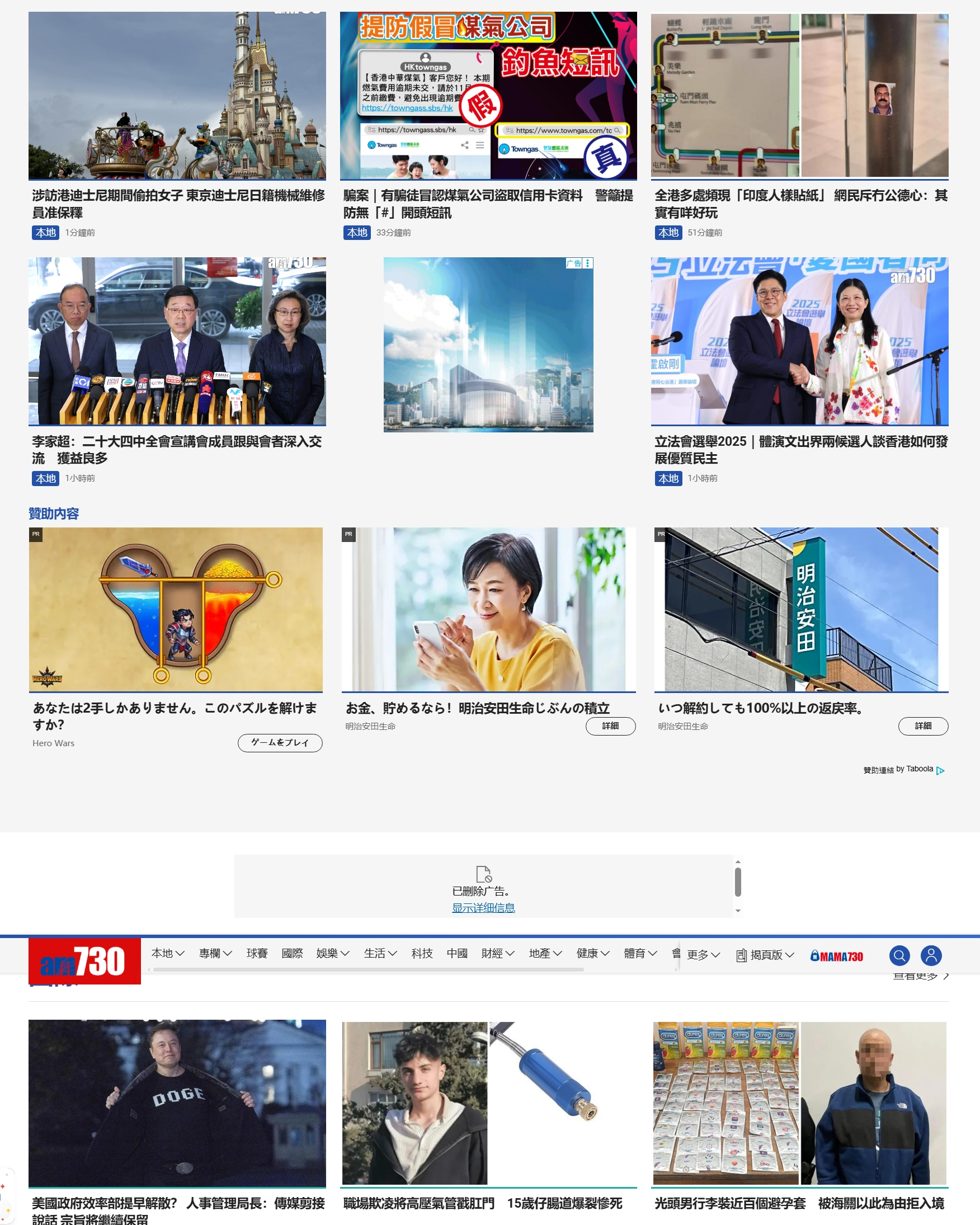The width and height of the screenshot is (980, 1225).
Task: Expand the 財經 navigation menu
Action: tap(497, 953)
